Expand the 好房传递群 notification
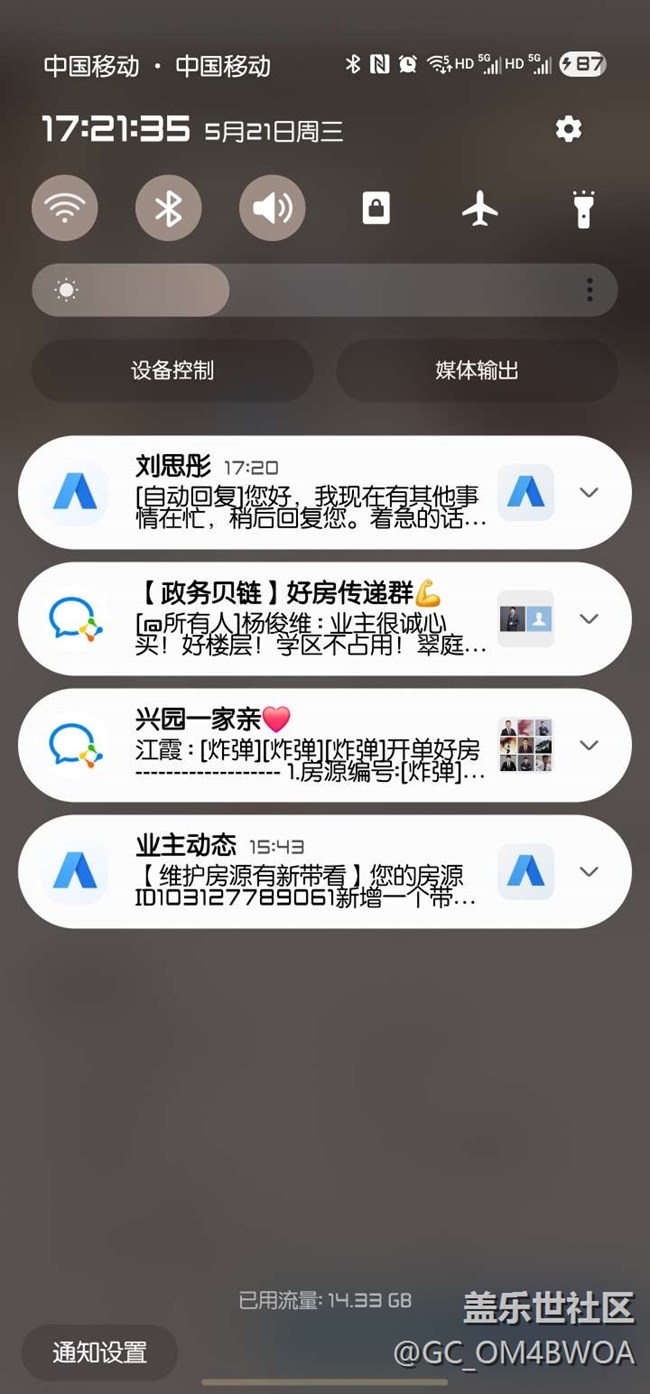The height and width of the screenshot is (1394, 650). click(589, 619)
